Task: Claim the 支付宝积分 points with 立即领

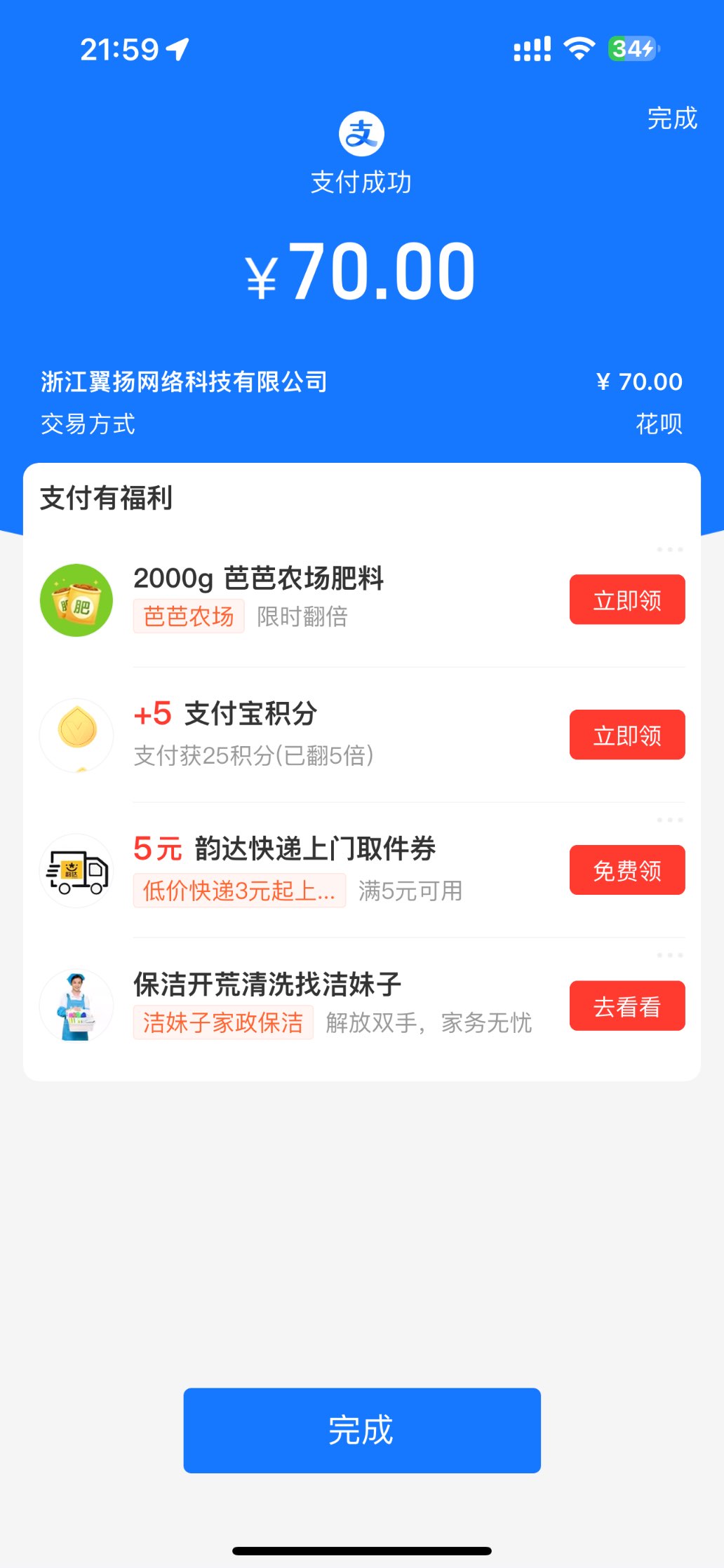Action: coord(626,735)
